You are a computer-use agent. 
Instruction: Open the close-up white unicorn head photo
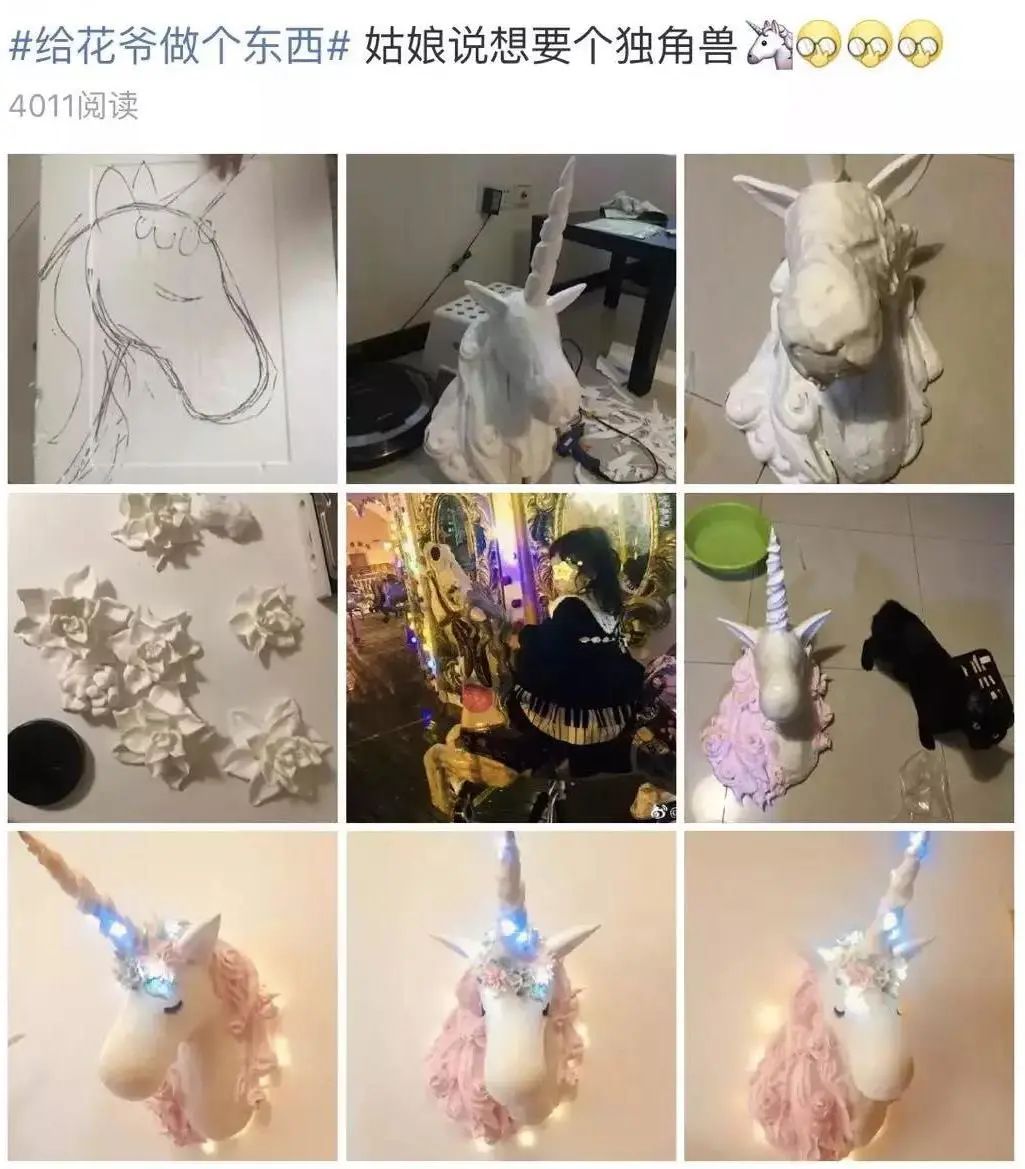849,318
